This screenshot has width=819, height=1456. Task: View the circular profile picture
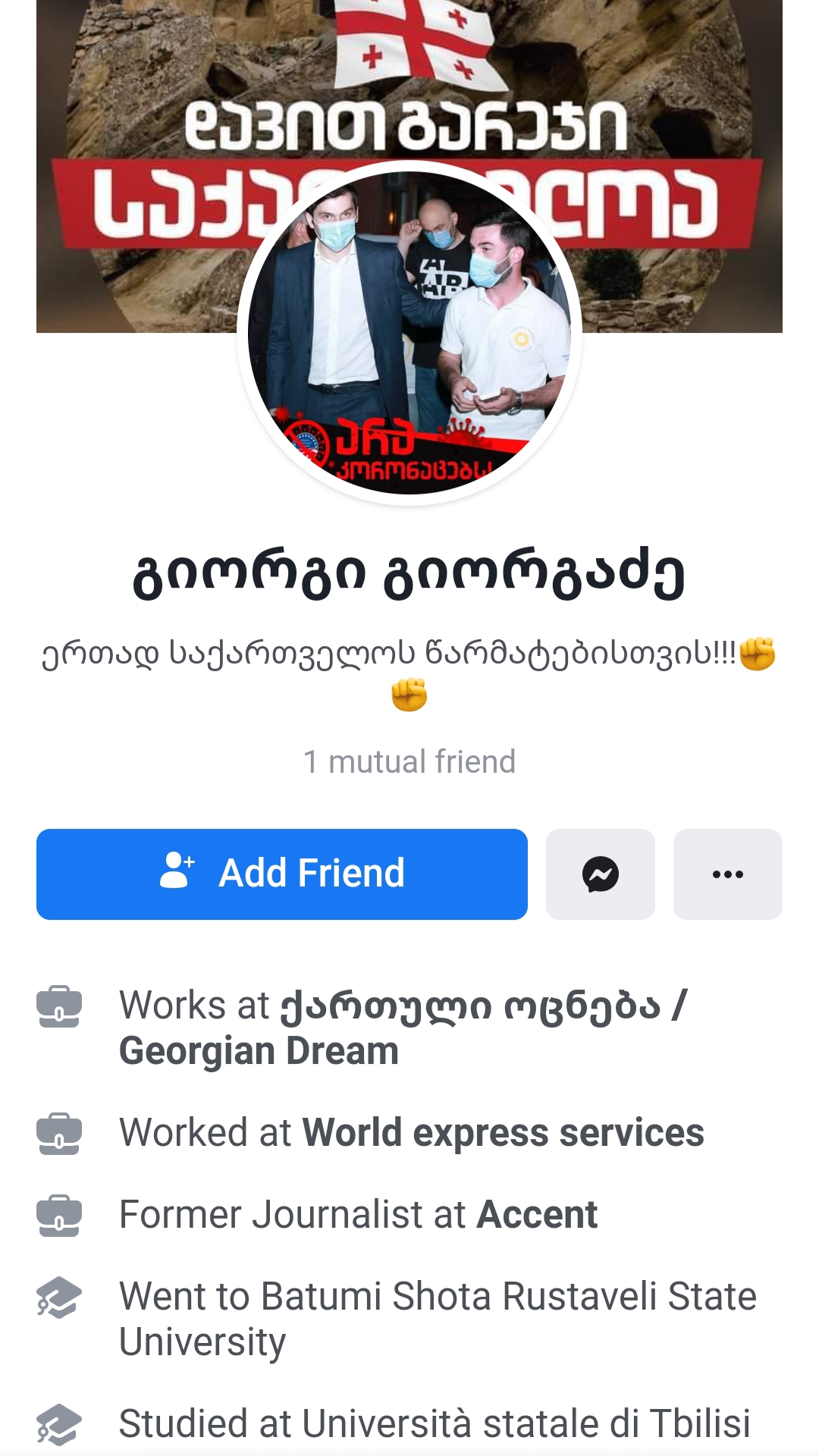(409, 332)
